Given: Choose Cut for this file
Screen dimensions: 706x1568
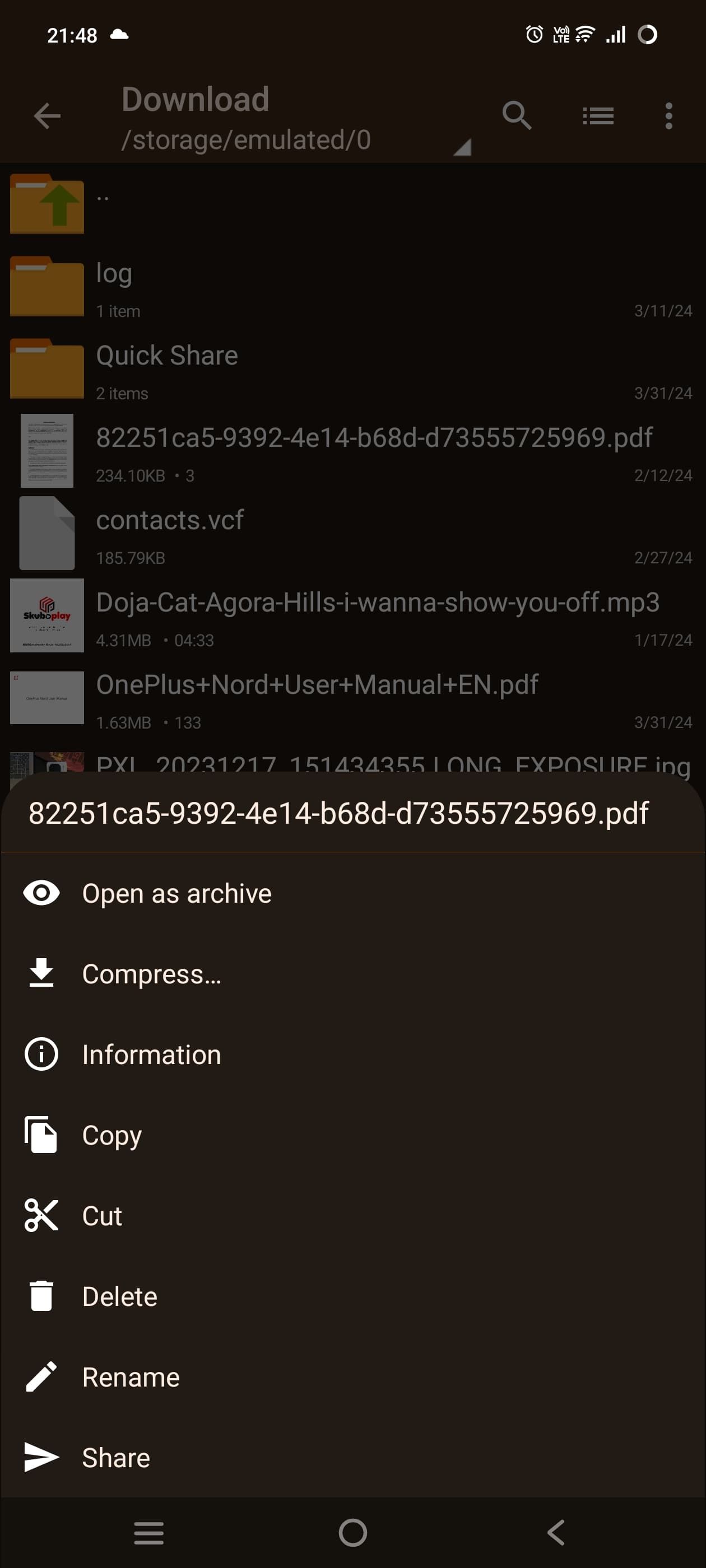Looking at the screenshot, I should coord(103,1216).
